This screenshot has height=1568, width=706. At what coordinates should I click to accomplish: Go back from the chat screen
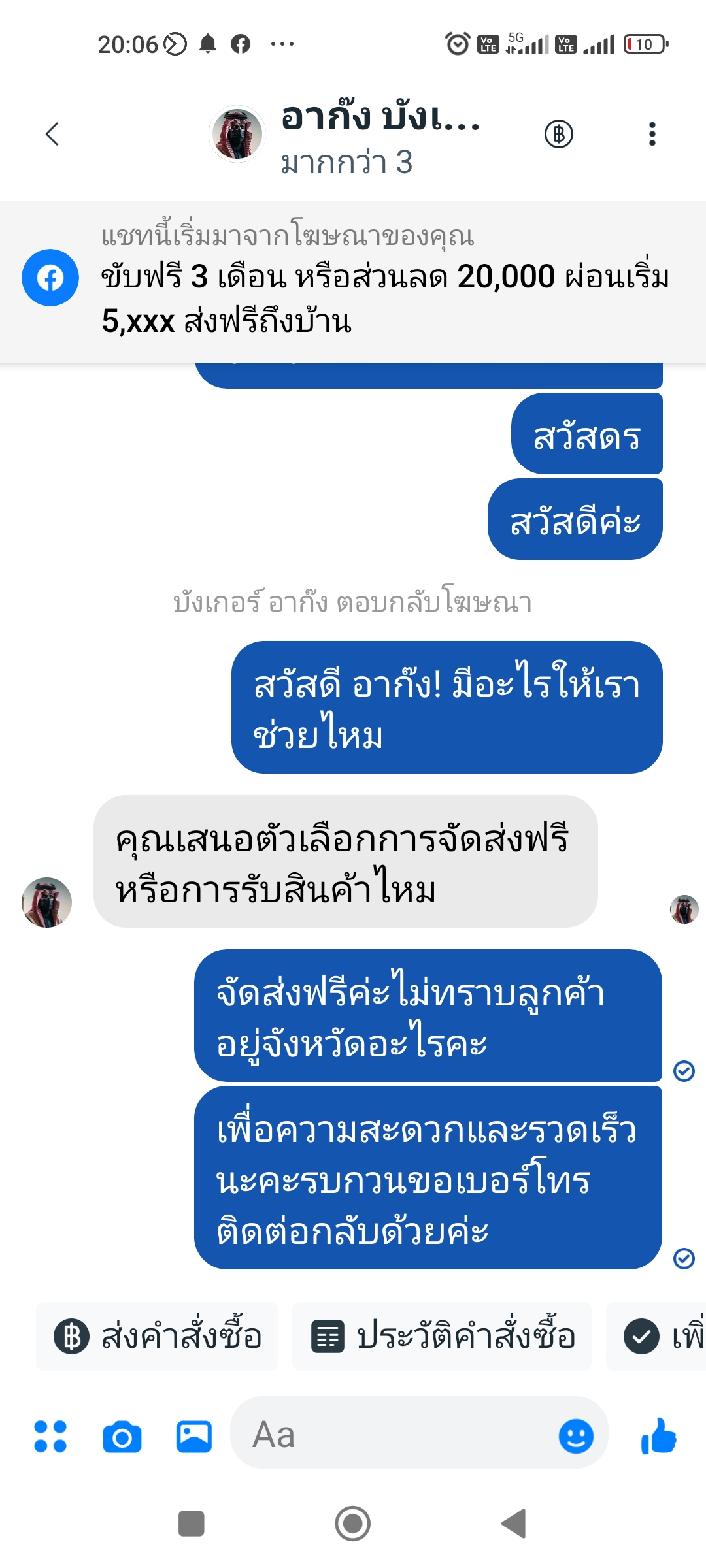coord(52,134)
